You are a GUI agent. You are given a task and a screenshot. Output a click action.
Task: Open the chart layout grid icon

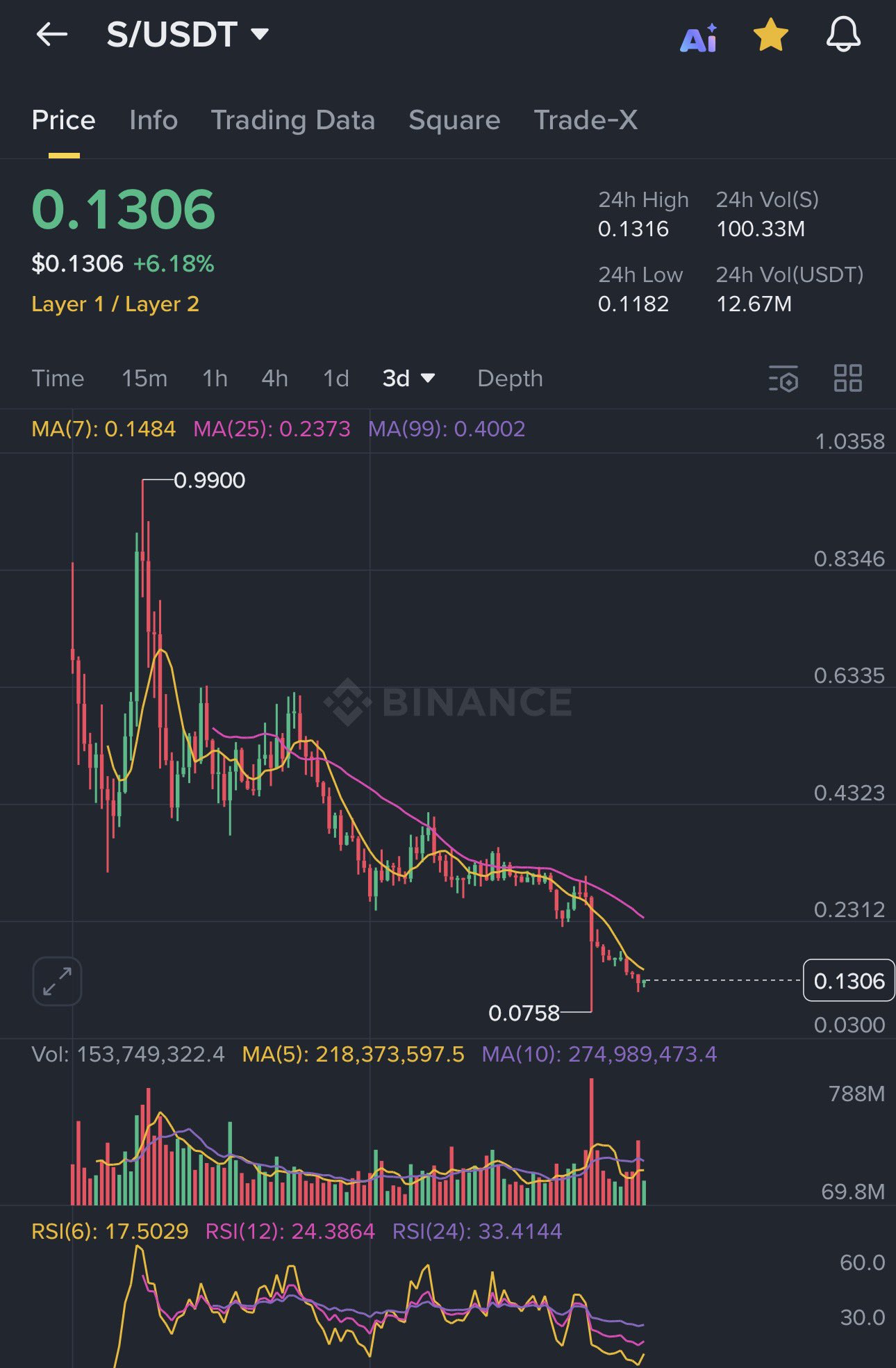(847, 379)
